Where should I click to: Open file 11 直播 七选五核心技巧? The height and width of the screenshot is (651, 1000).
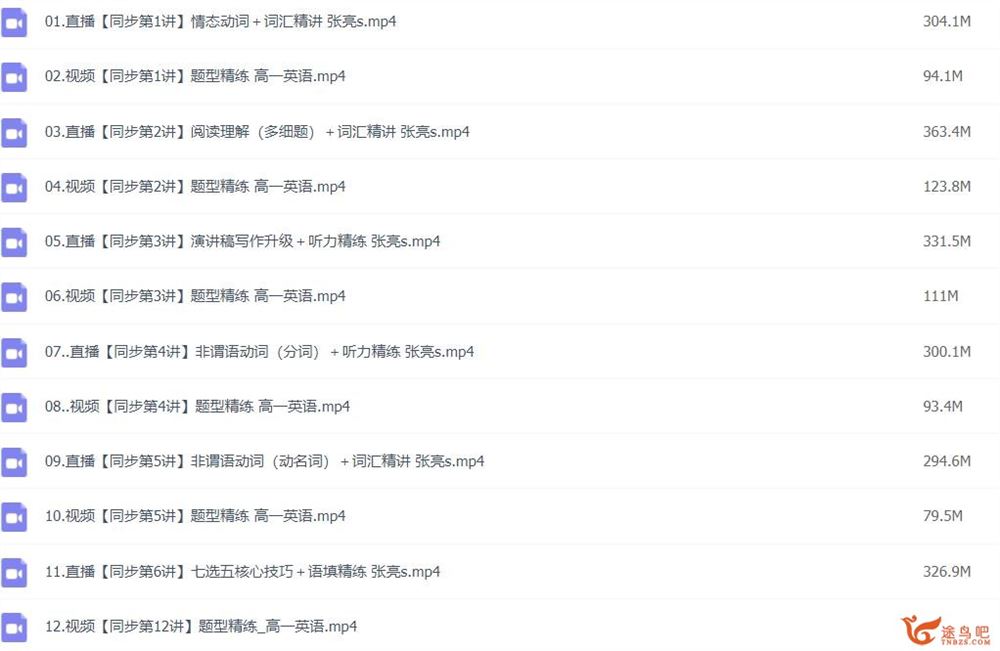tap(242, 572)
